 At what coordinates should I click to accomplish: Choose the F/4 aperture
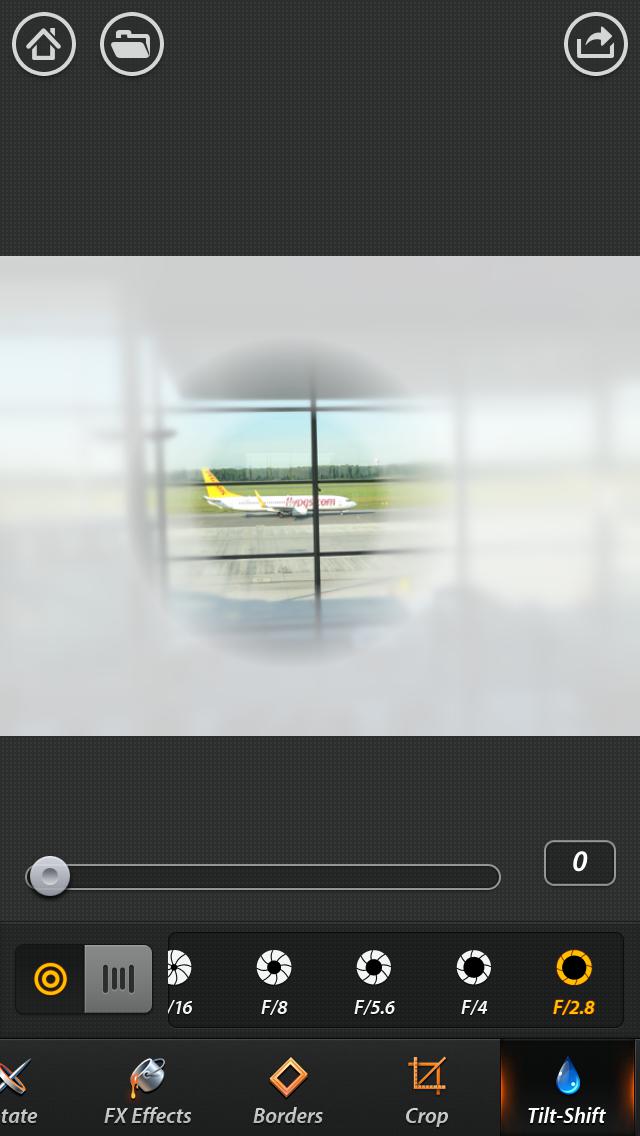[474, 981]
